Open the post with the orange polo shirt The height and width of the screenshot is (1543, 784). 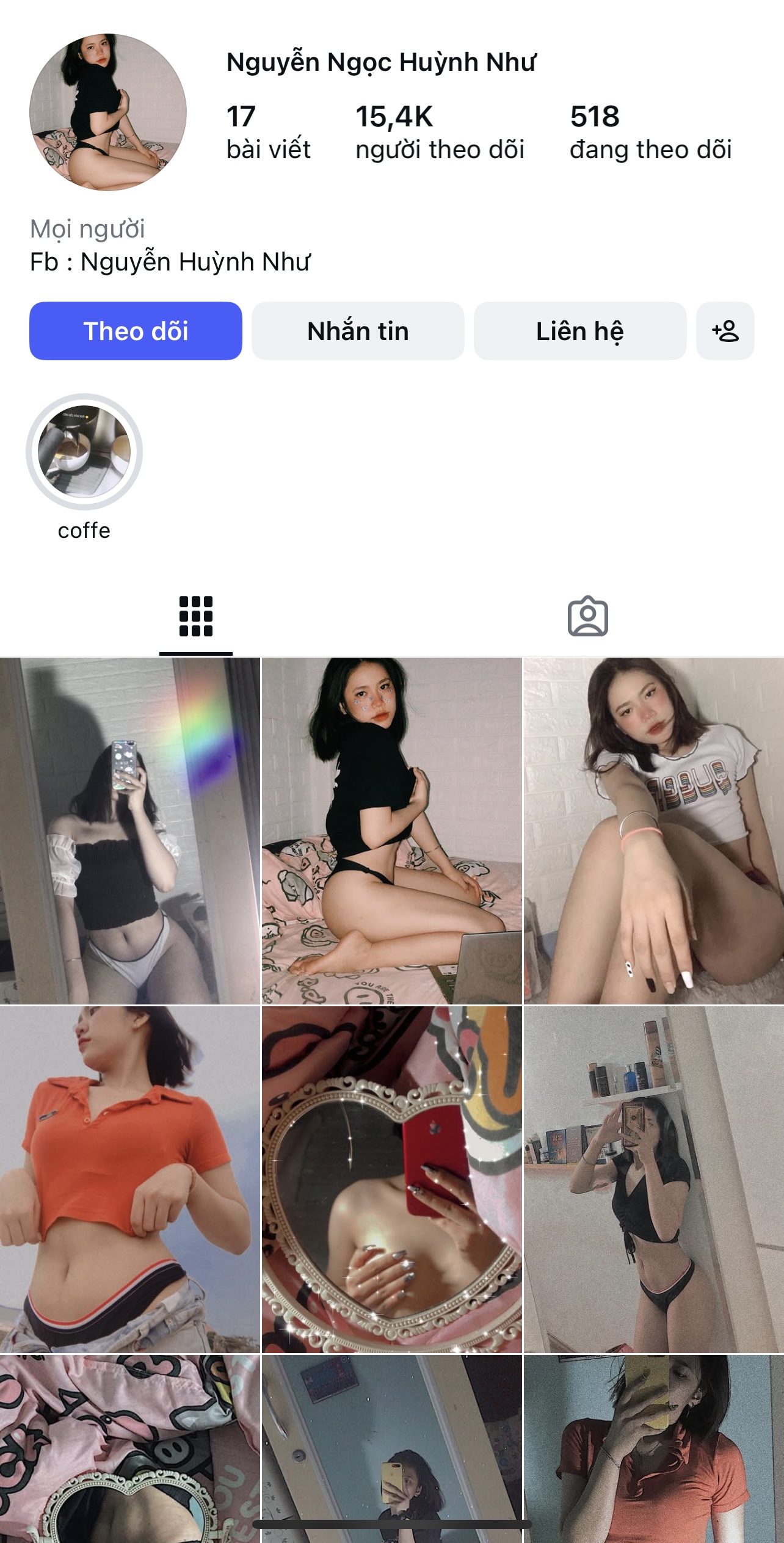tap(129, 1178)
